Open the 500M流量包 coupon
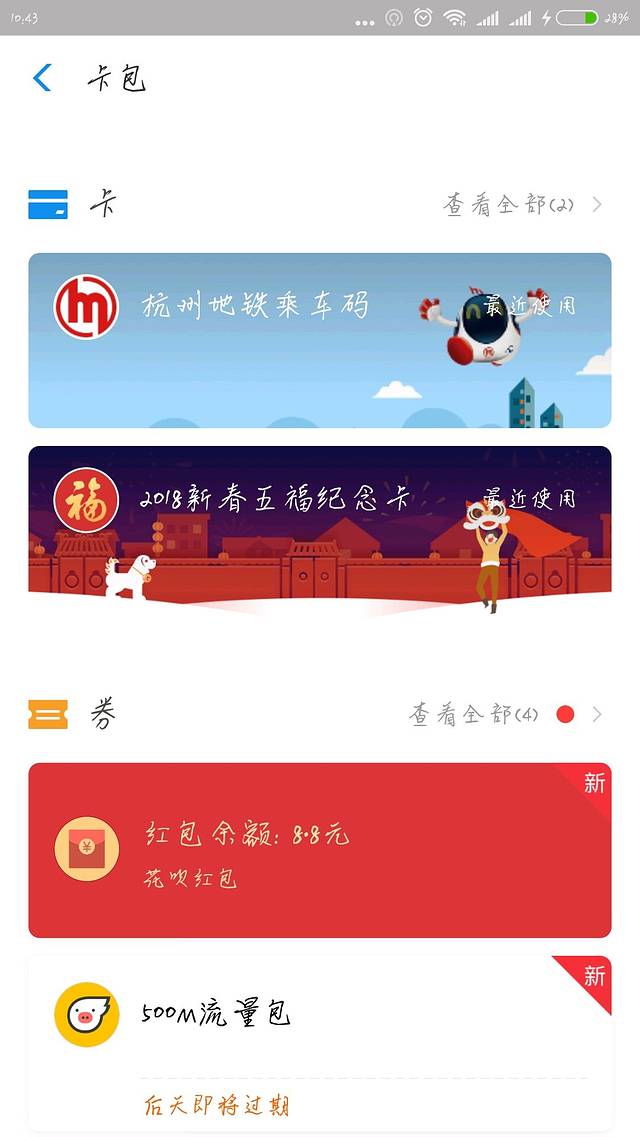This screenshot has height=1137, width=640. coord(319,1042)
